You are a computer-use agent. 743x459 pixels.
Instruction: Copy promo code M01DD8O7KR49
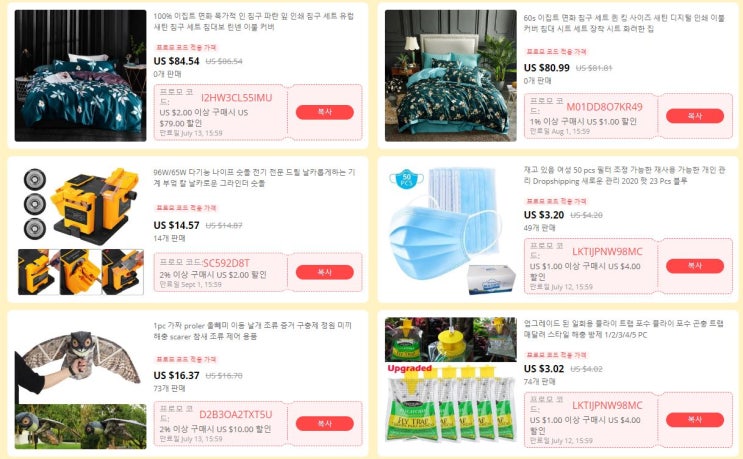(694, 115)
